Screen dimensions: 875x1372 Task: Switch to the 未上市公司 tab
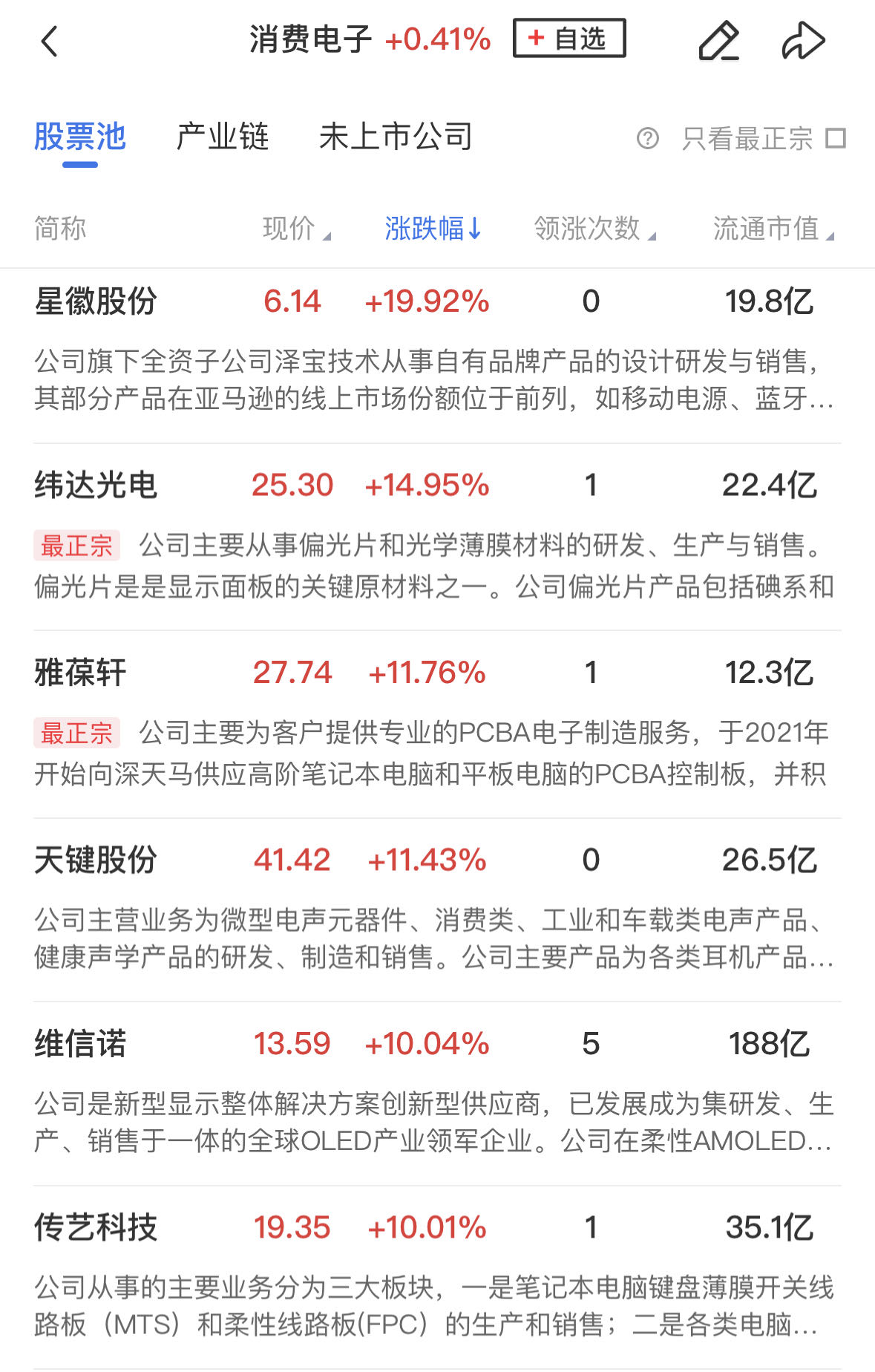coord(396,137)
